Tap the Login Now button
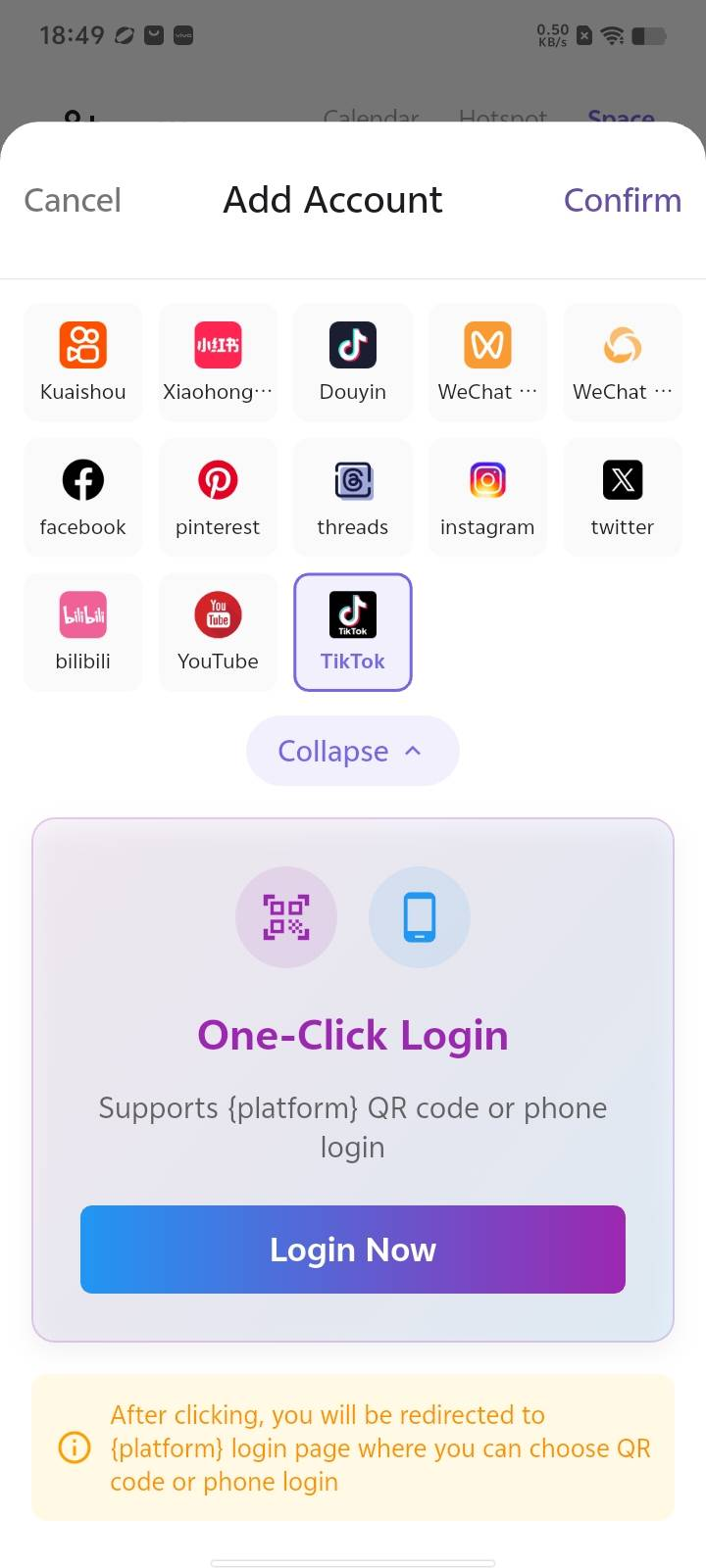This screenshot has width=706, height=1568. point(353,1249)
